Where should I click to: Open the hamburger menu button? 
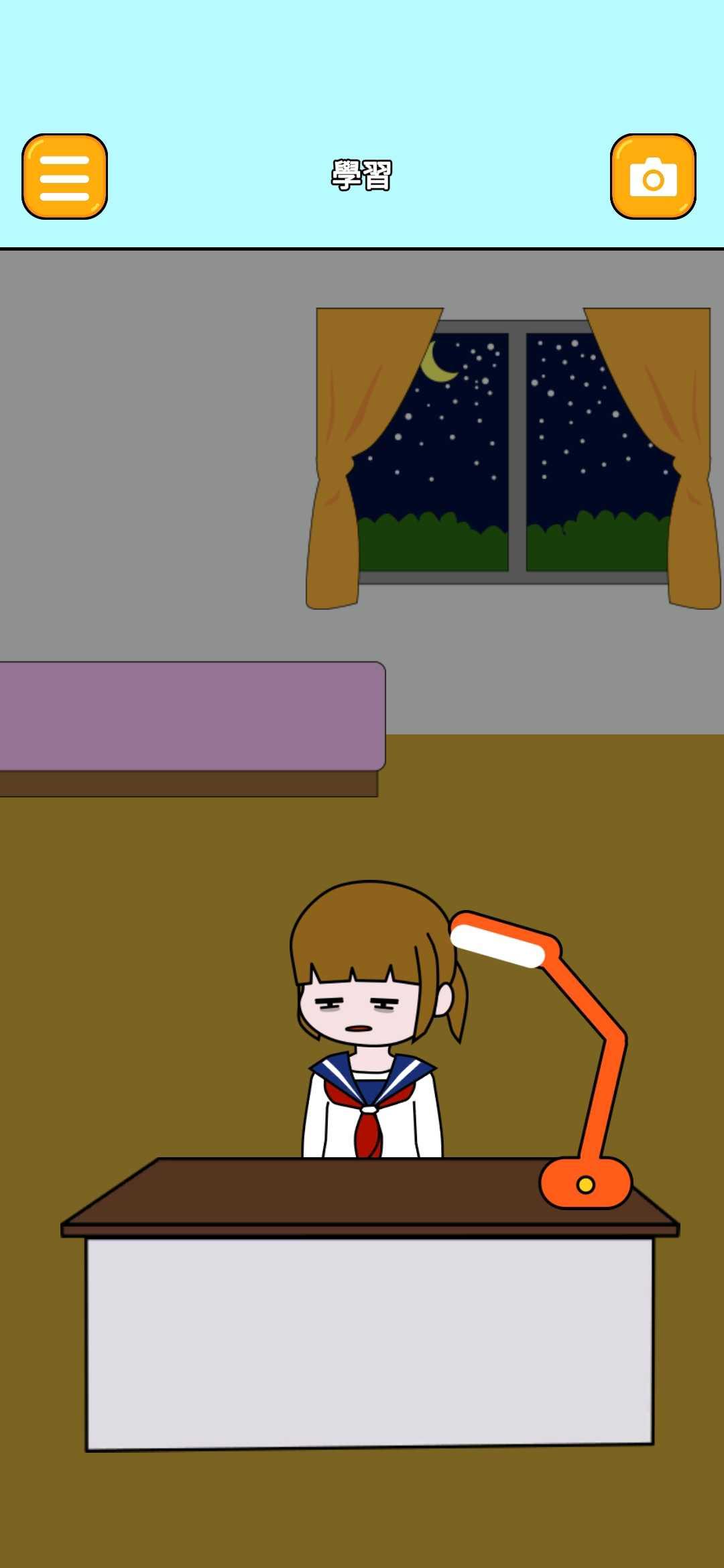tap(65, 177)
